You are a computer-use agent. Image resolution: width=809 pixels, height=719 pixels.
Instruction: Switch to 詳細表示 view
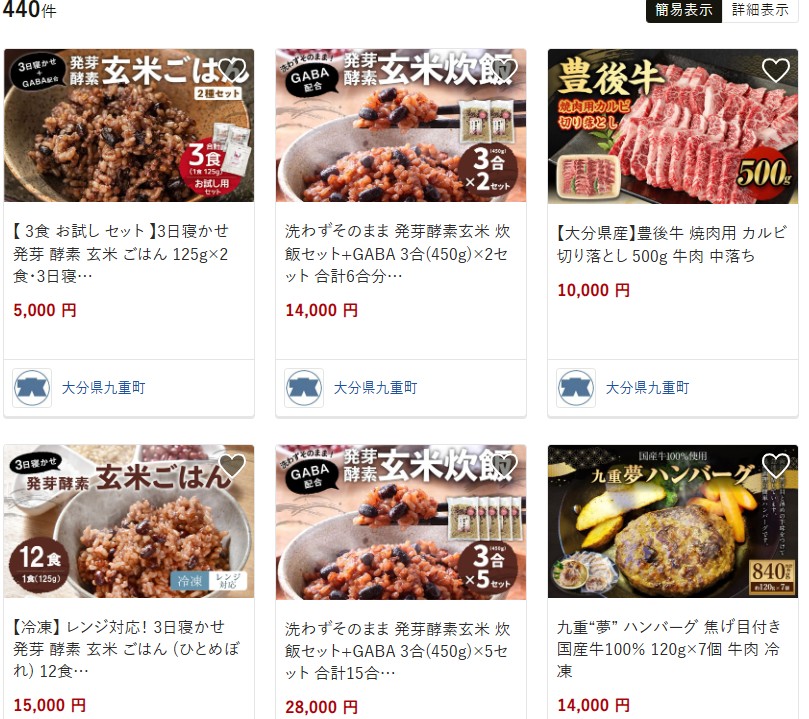point(760,10)
